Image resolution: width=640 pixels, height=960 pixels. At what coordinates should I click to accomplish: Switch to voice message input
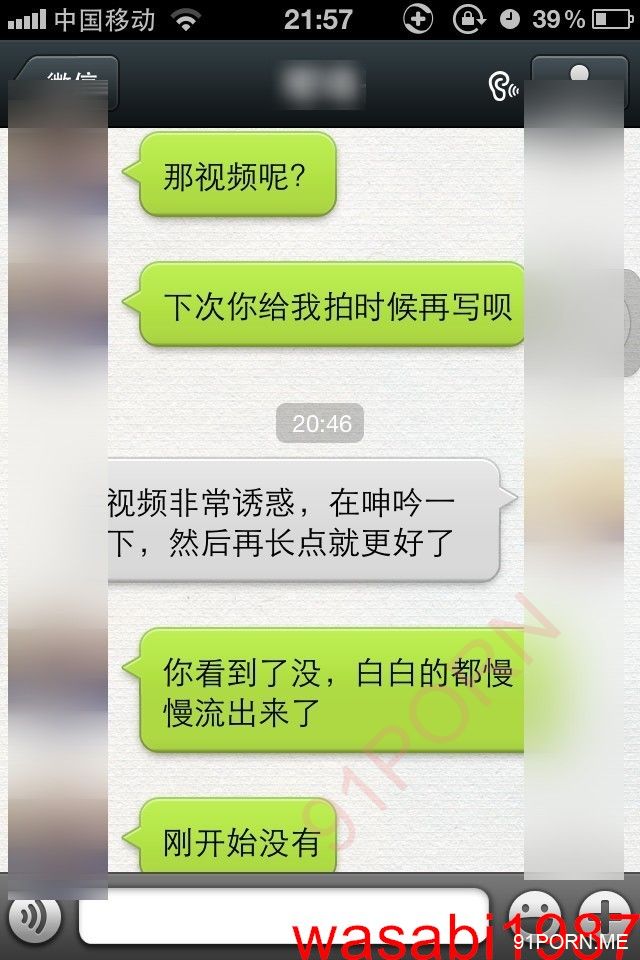point(34,916)
